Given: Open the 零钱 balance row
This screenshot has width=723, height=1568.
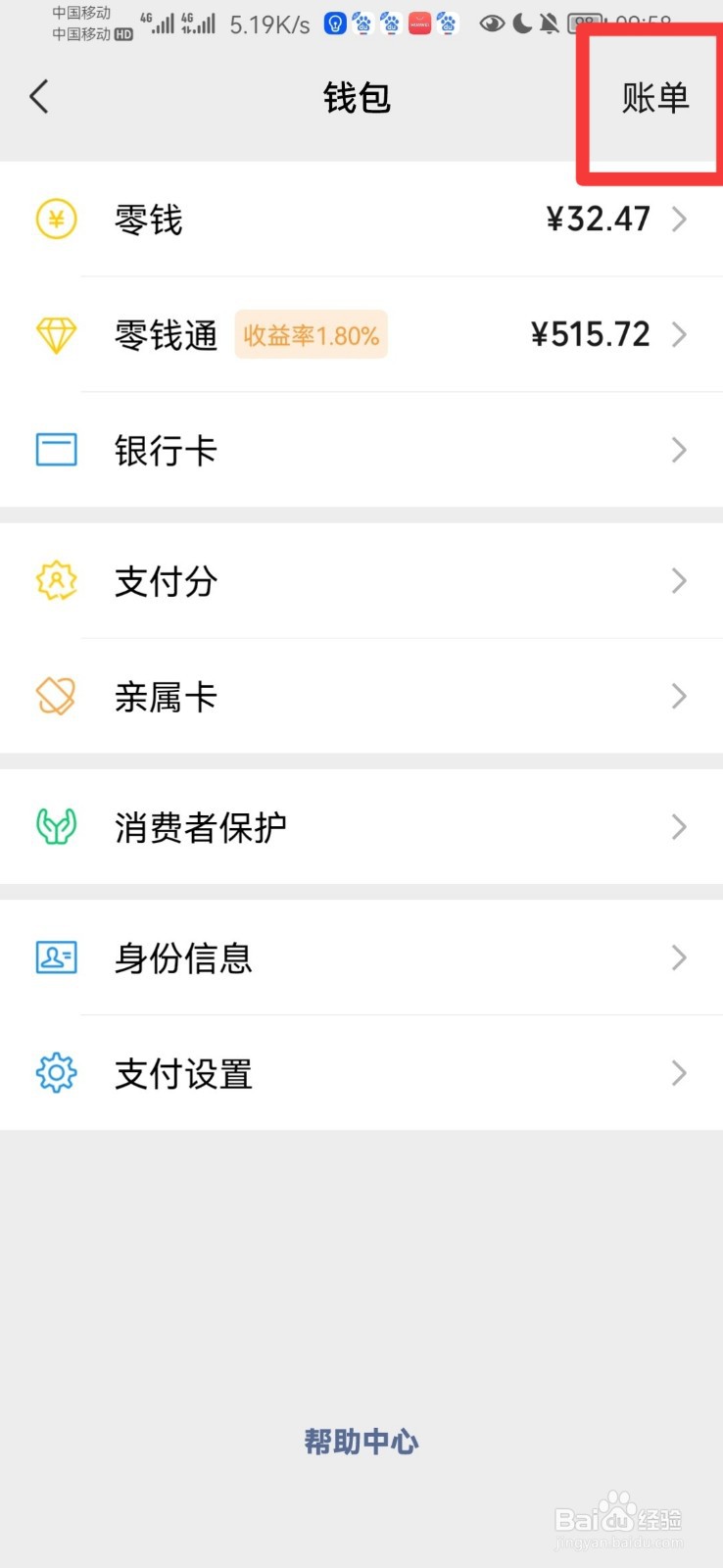Looking at the screenshot, I should pyautogui.click(x=361, y=220).
